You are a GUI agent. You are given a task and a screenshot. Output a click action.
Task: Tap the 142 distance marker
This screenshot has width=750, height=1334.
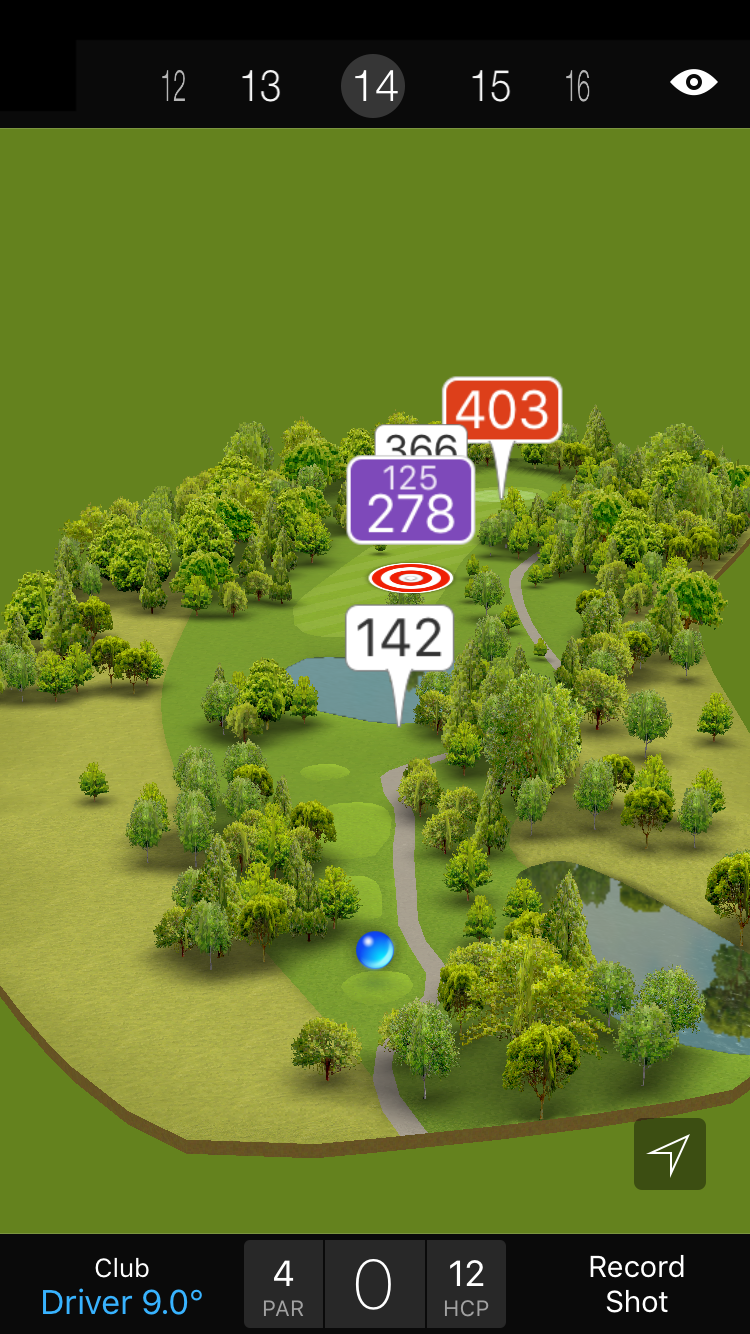click(x=399, y=638)
